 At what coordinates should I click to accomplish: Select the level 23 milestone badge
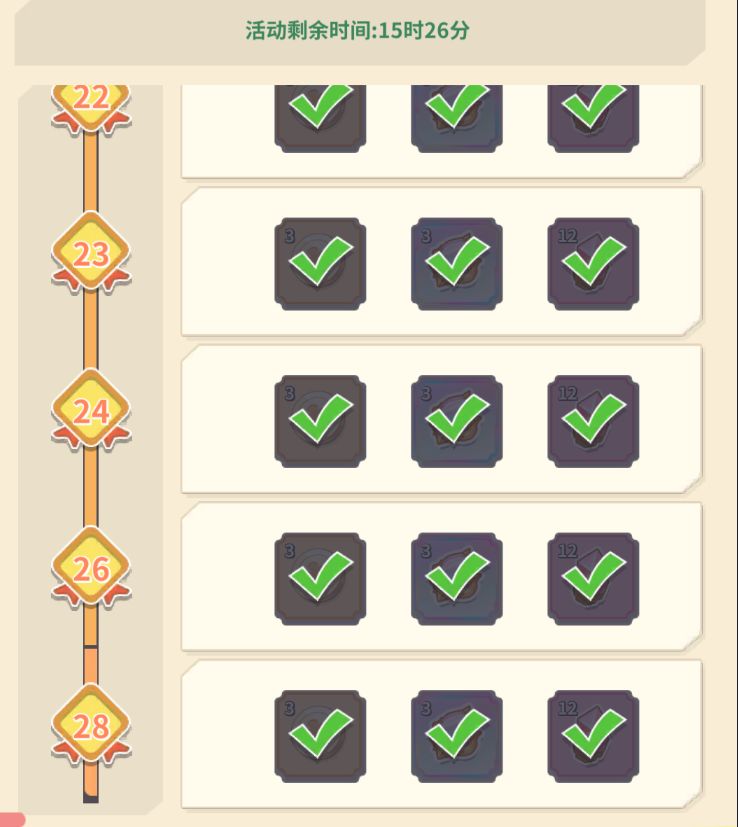click(x=90, y=253)
